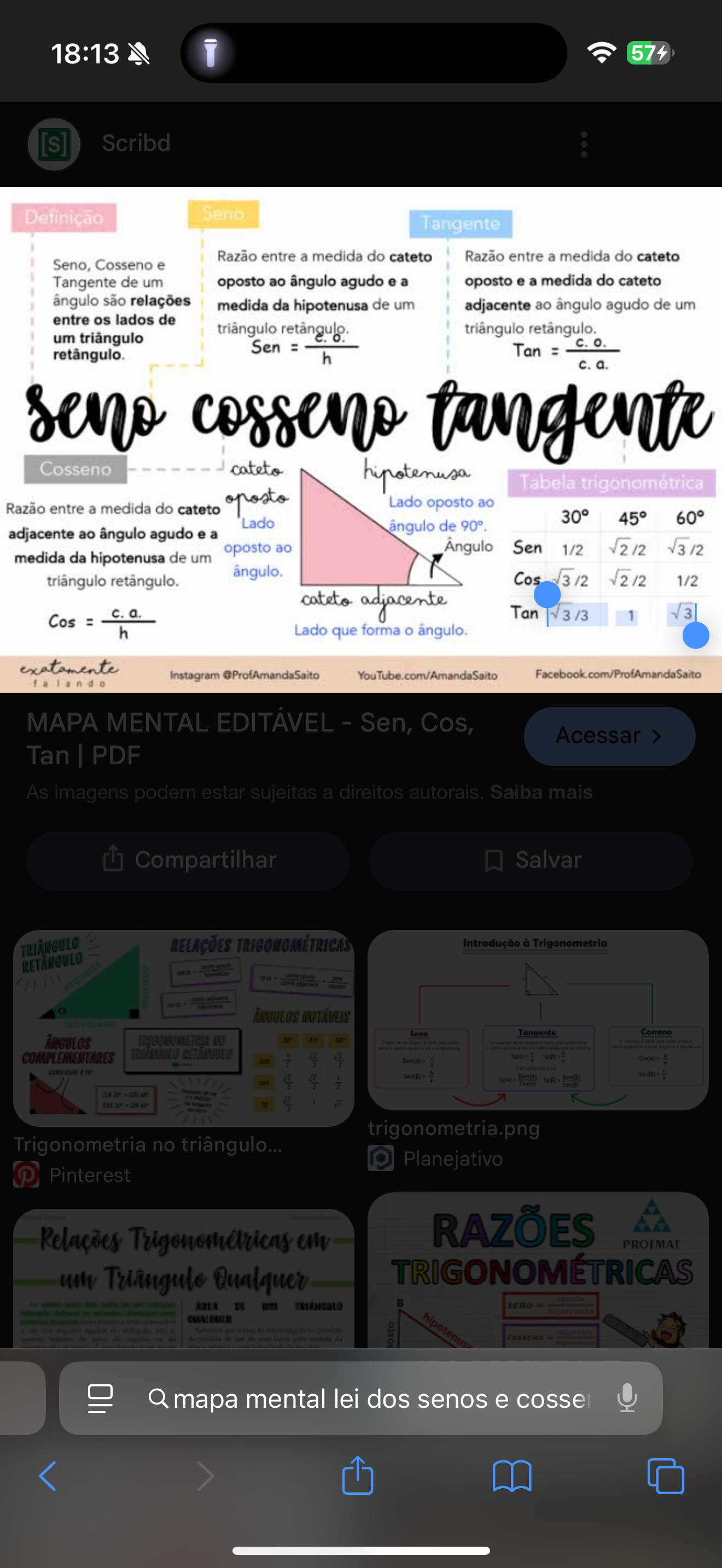Start voice search with the microphone
The height and width of the screenshot is (1568, 722).
click(626, 1399)
